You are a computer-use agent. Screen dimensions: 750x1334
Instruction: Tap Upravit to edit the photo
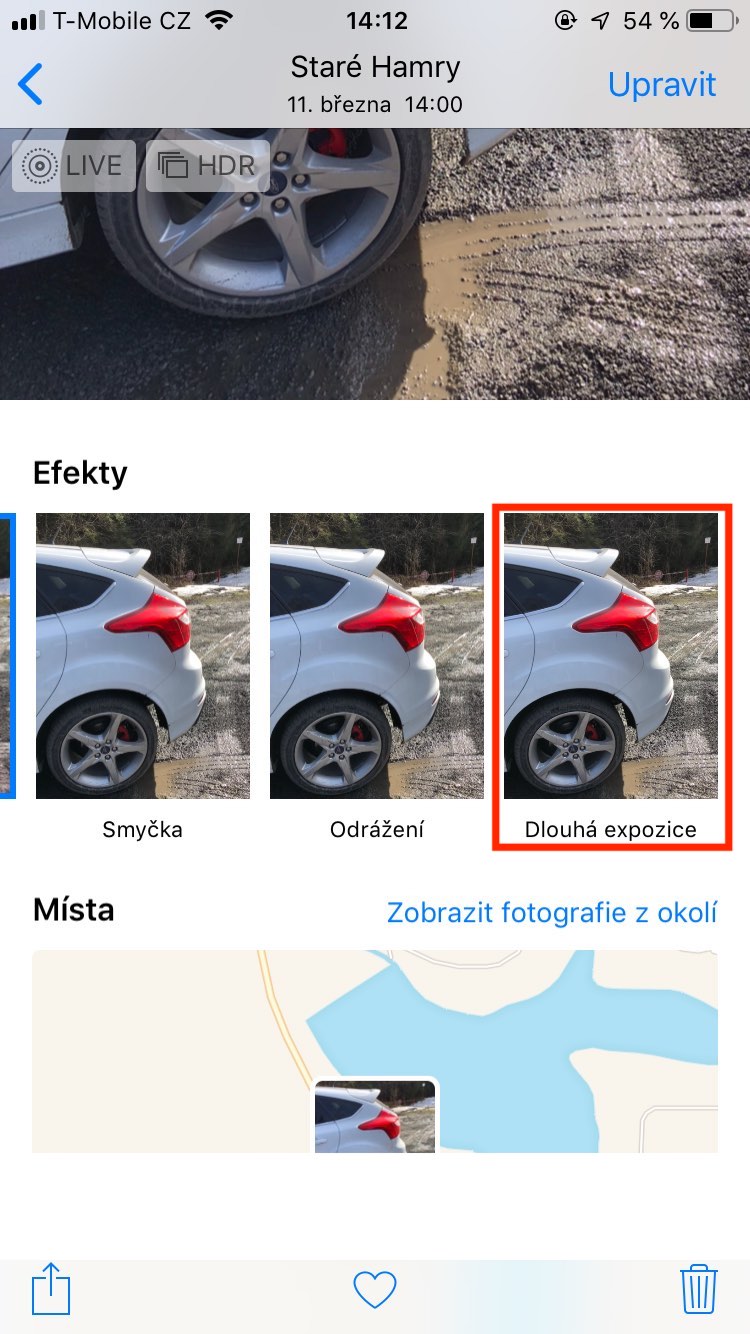[x=661, y=84]
